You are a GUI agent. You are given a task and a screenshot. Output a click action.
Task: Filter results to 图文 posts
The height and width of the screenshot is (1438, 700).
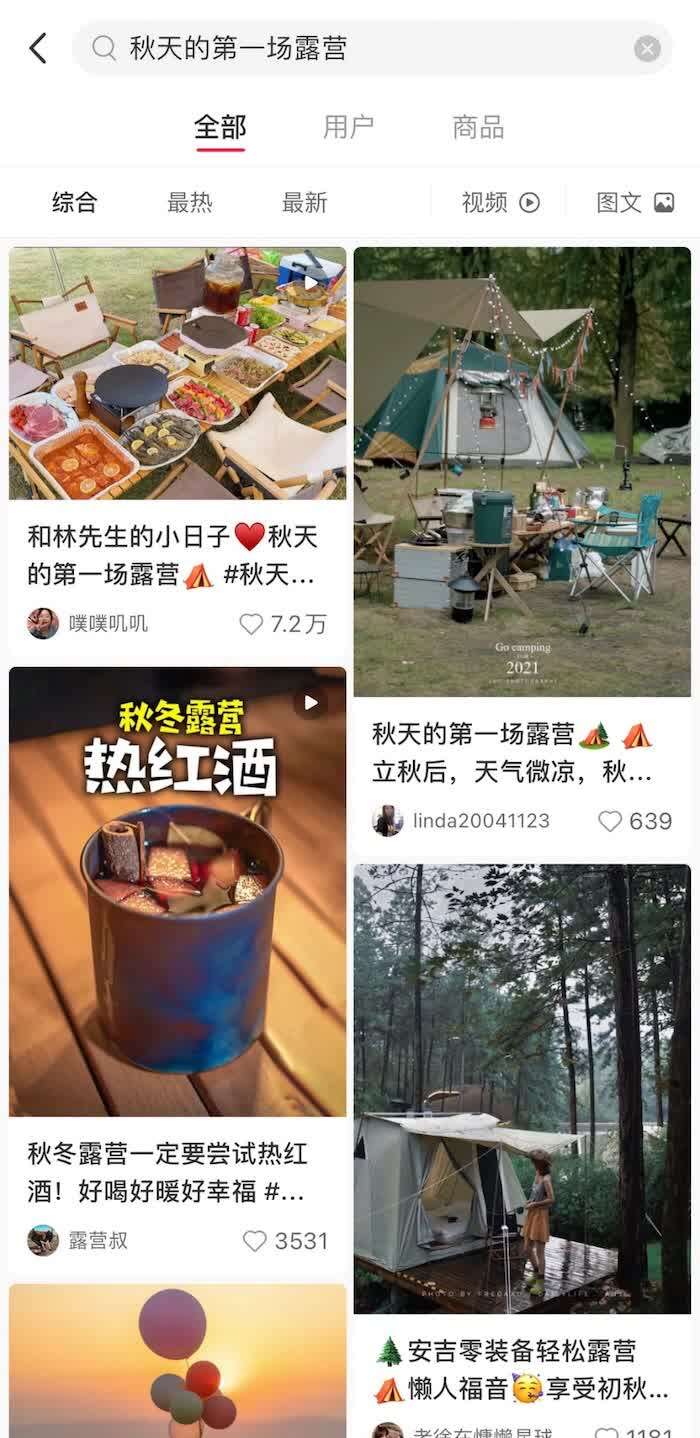634,202
